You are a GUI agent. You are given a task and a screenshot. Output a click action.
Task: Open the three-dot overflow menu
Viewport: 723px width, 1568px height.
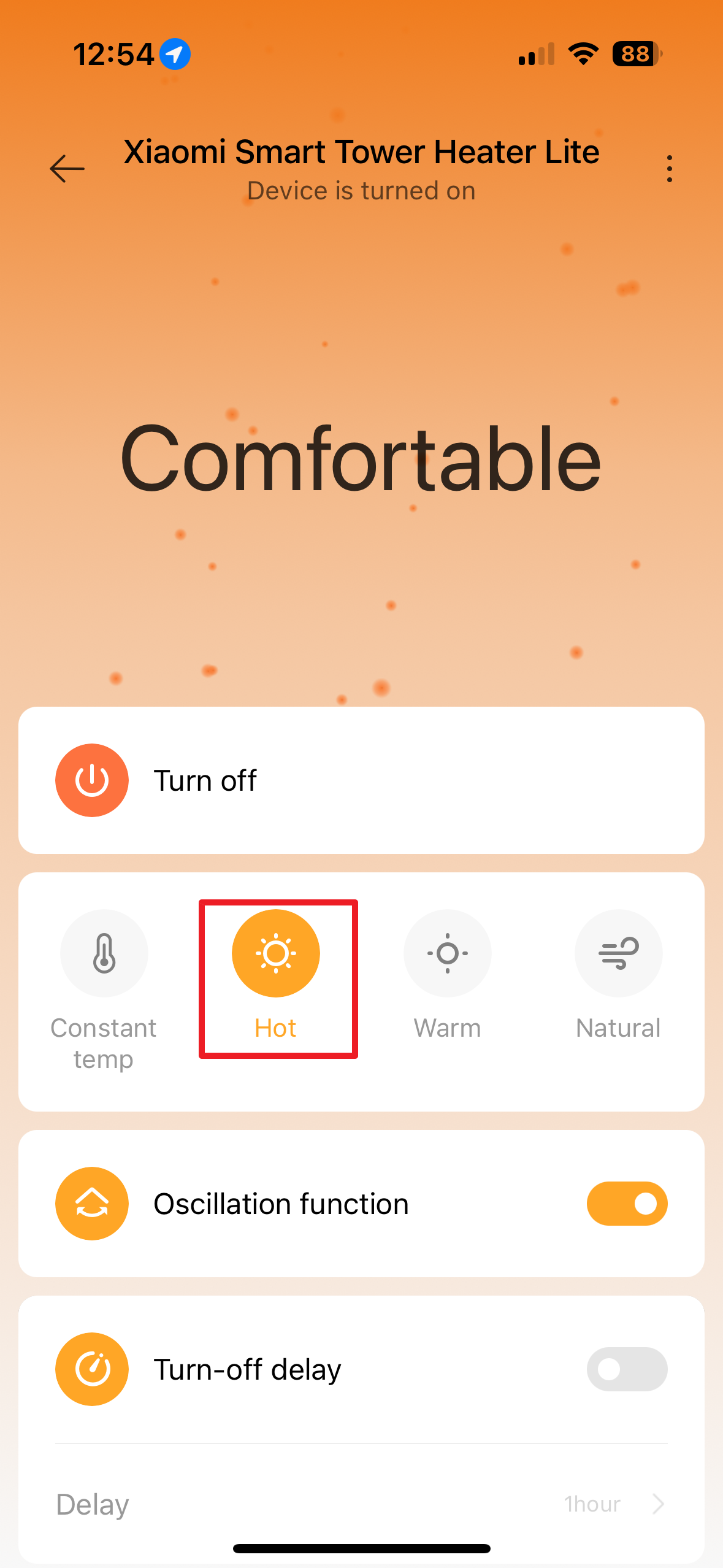(x=669, y=169)
